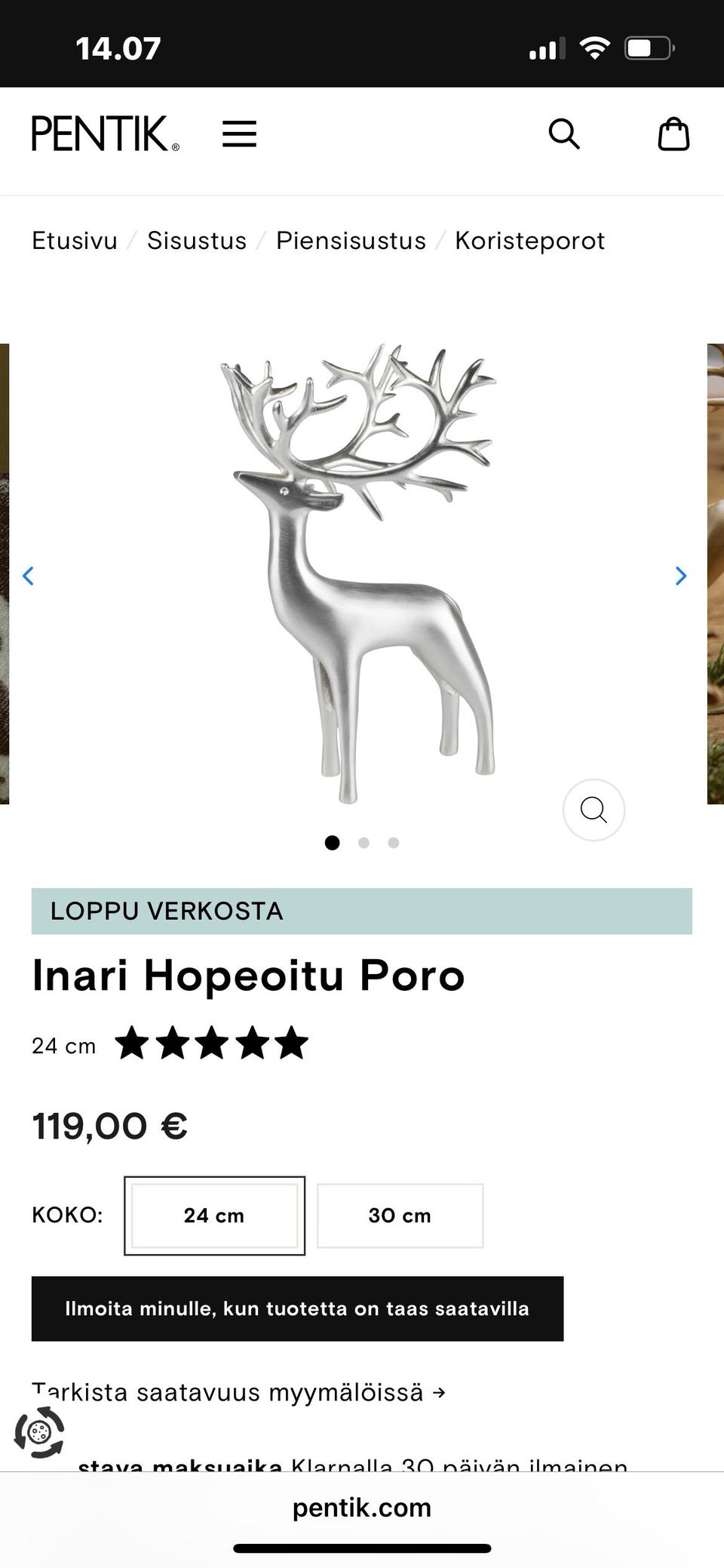The height and width of the screenshot is (1568, 724).
Task: Open the search icon
Action: (563, 134)
